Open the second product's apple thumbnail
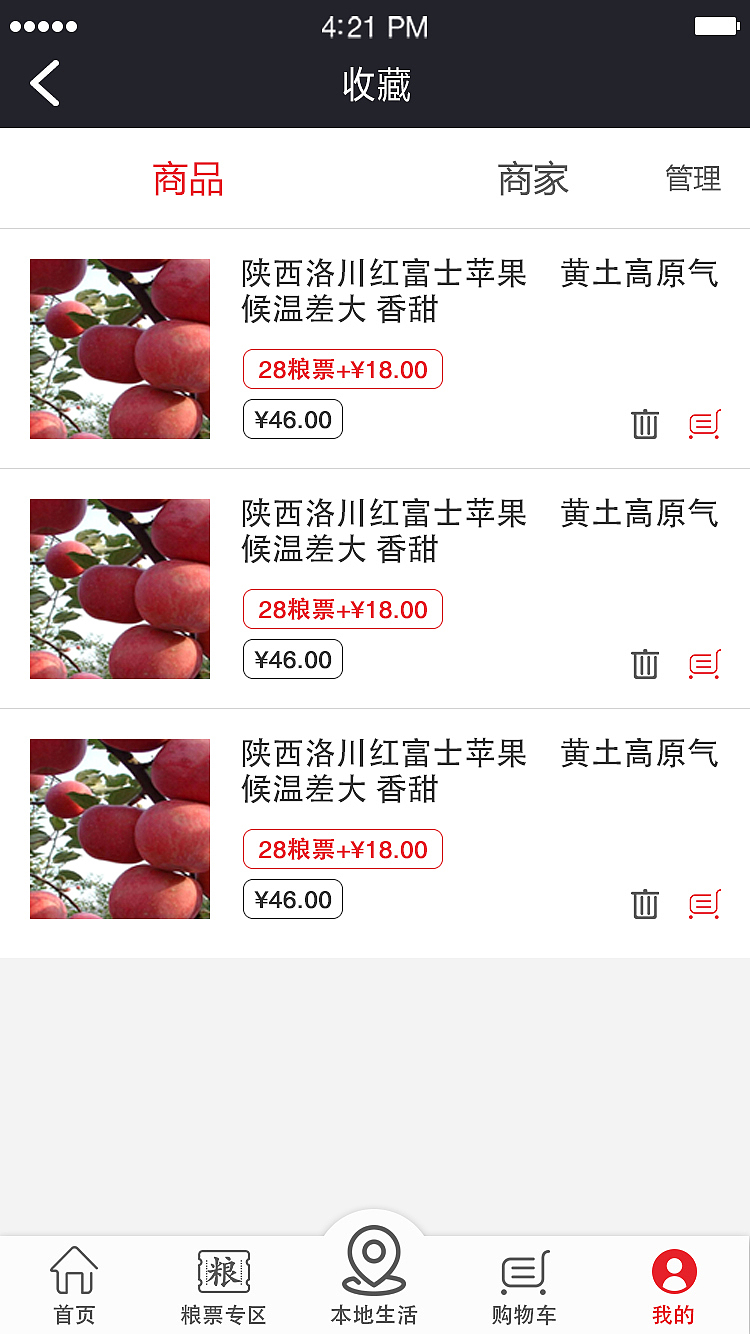750x1334 pixels. 119,588
